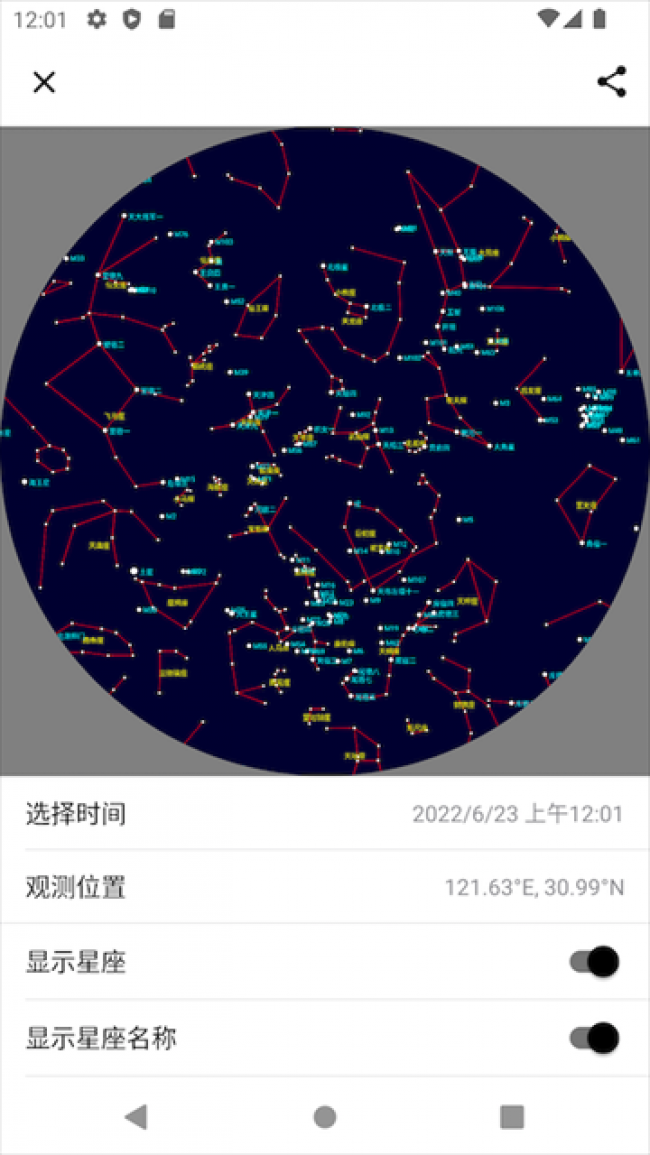
Task: Open the 选择时间 date picker row
Action: (324, 813)
